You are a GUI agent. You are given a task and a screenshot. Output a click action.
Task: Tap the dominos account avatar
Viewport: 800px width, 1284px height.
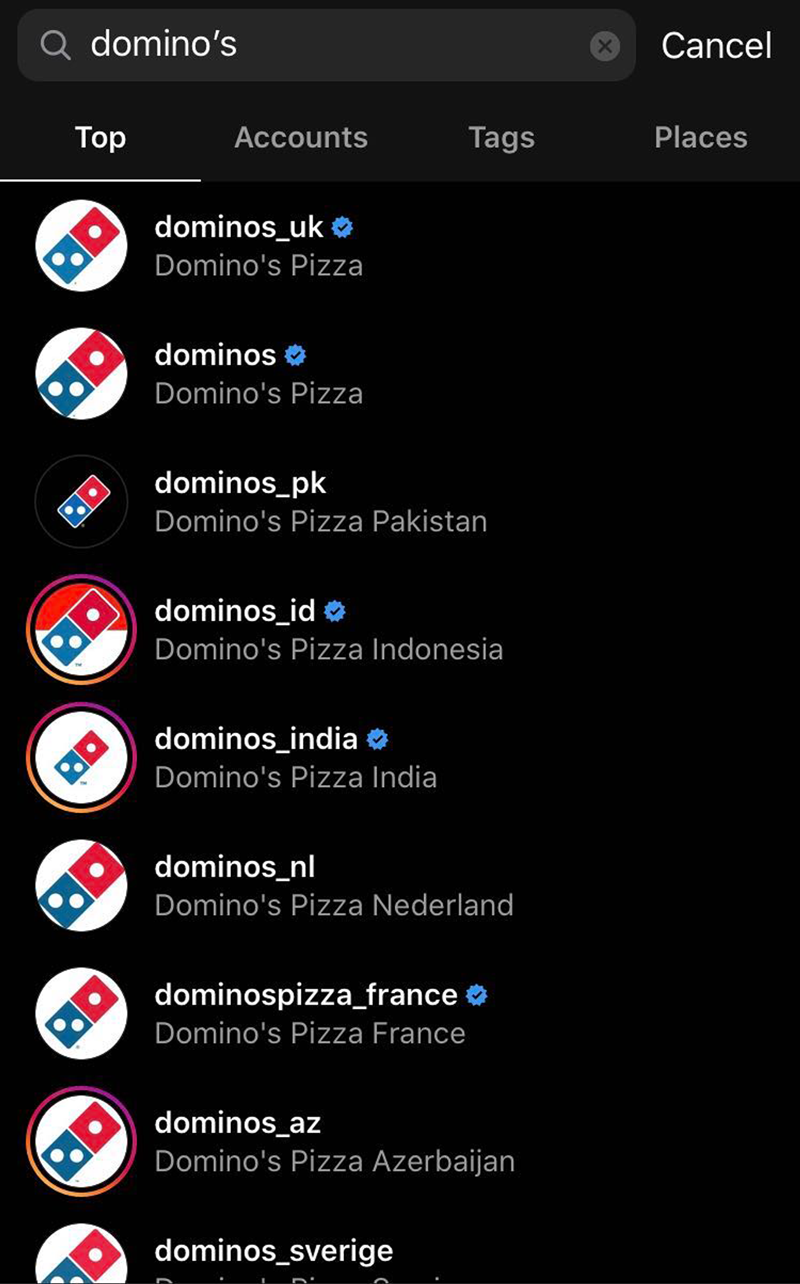81,373
